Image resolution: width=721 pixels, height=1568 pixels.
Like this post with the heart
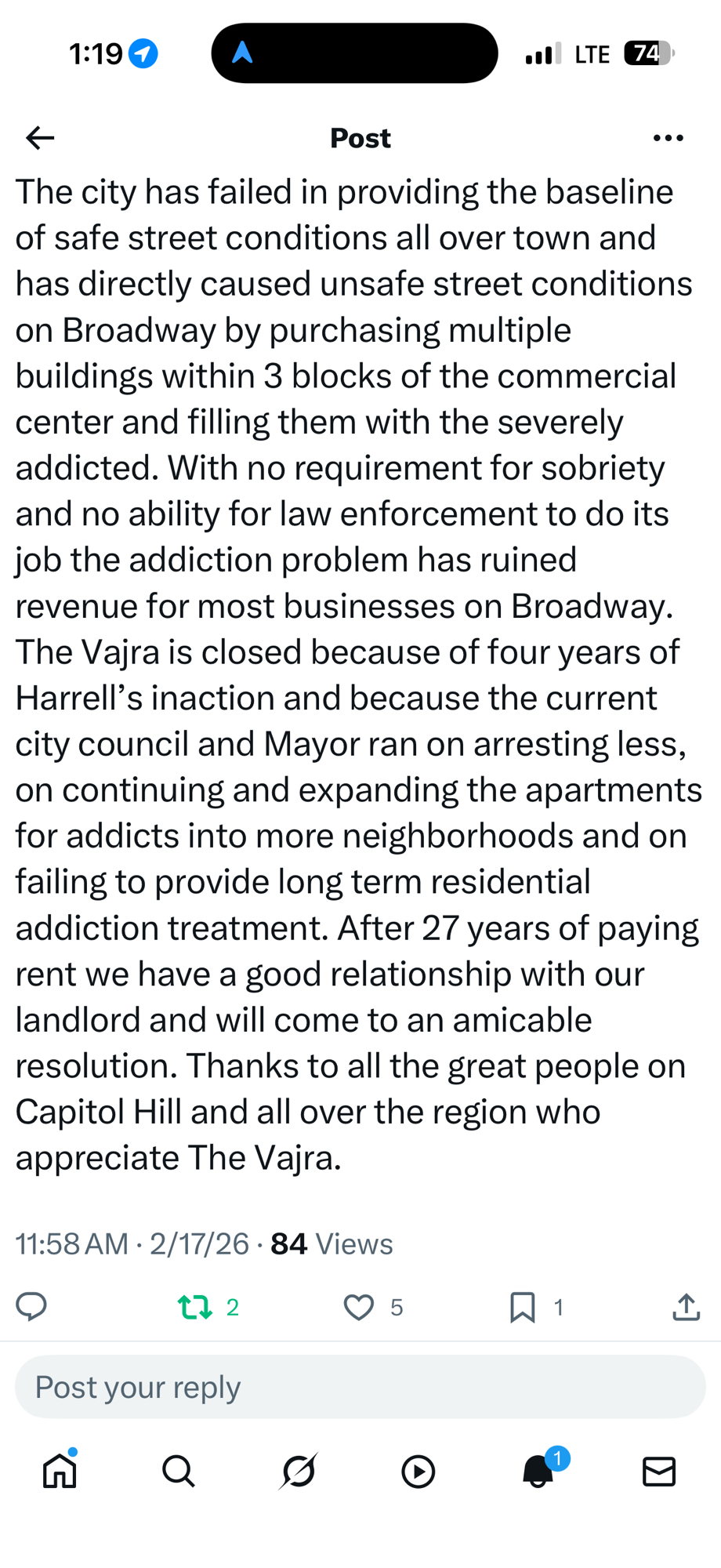click(x=359, y=1307)
